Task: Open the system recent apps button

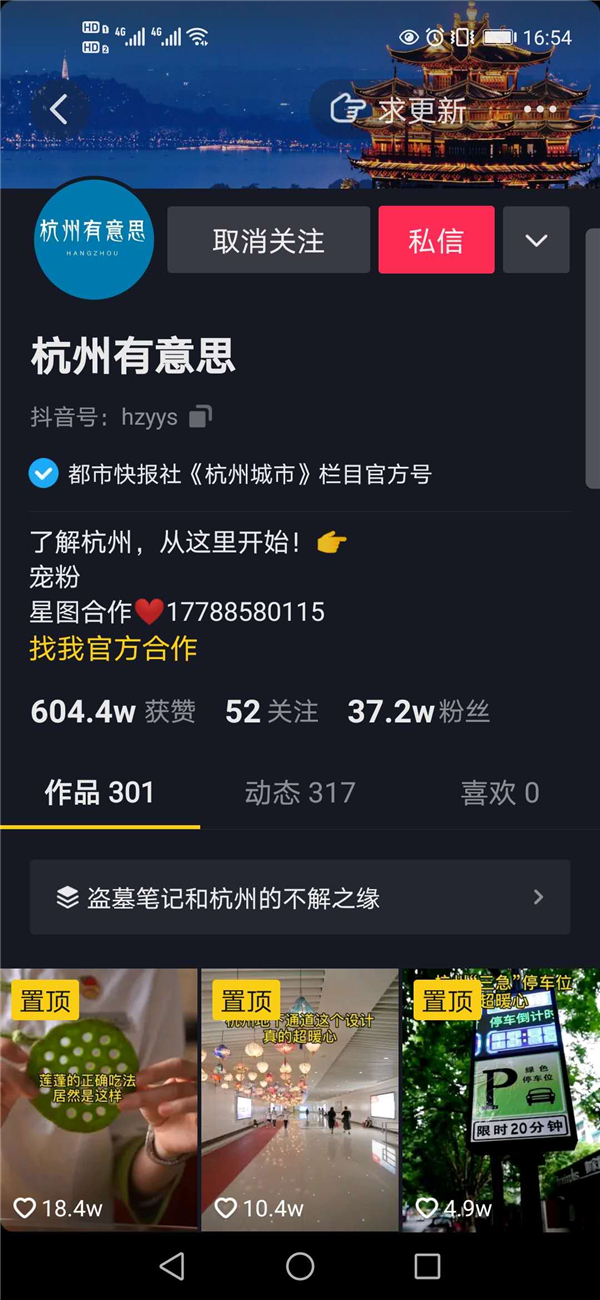Action: [427, 1266]
